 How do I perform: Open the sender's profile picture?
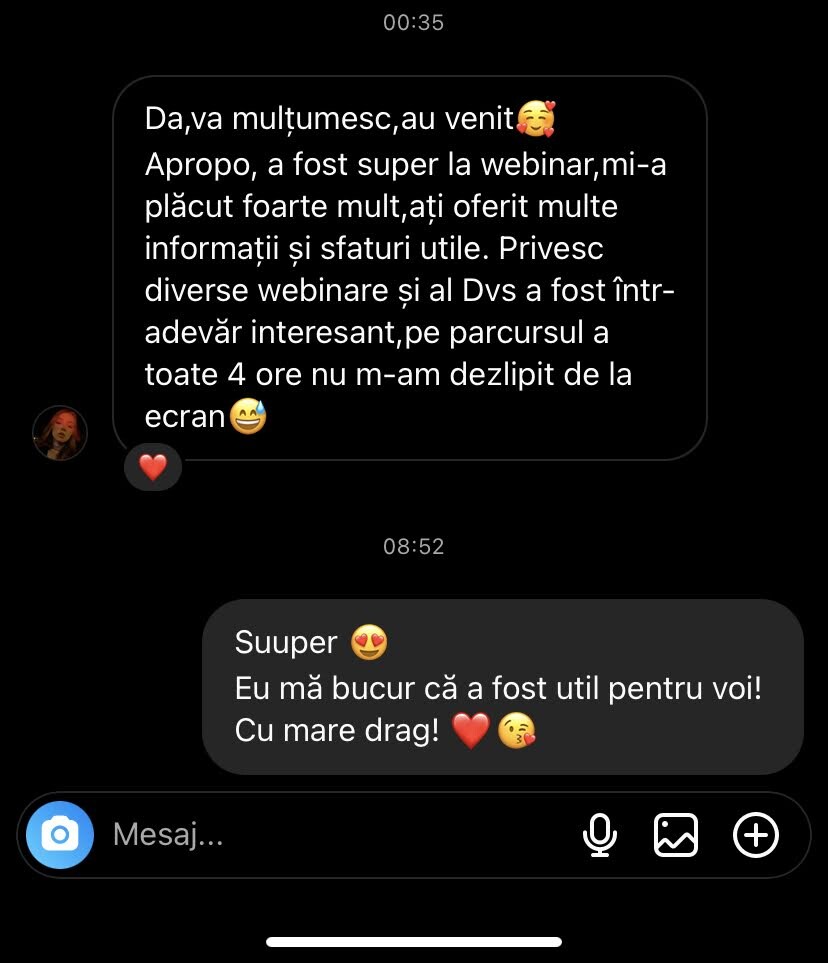[60, 433]
